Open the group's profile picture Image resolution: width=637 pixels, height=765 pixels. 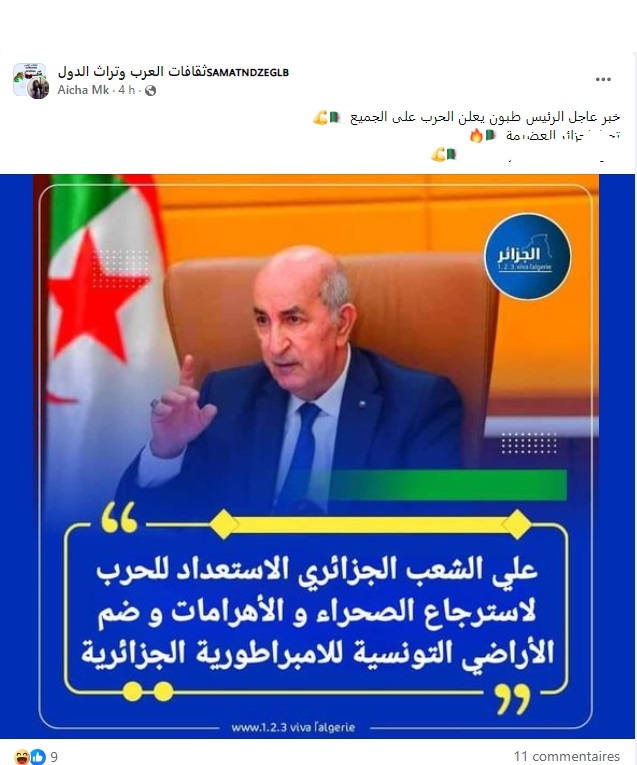point(29,80)
